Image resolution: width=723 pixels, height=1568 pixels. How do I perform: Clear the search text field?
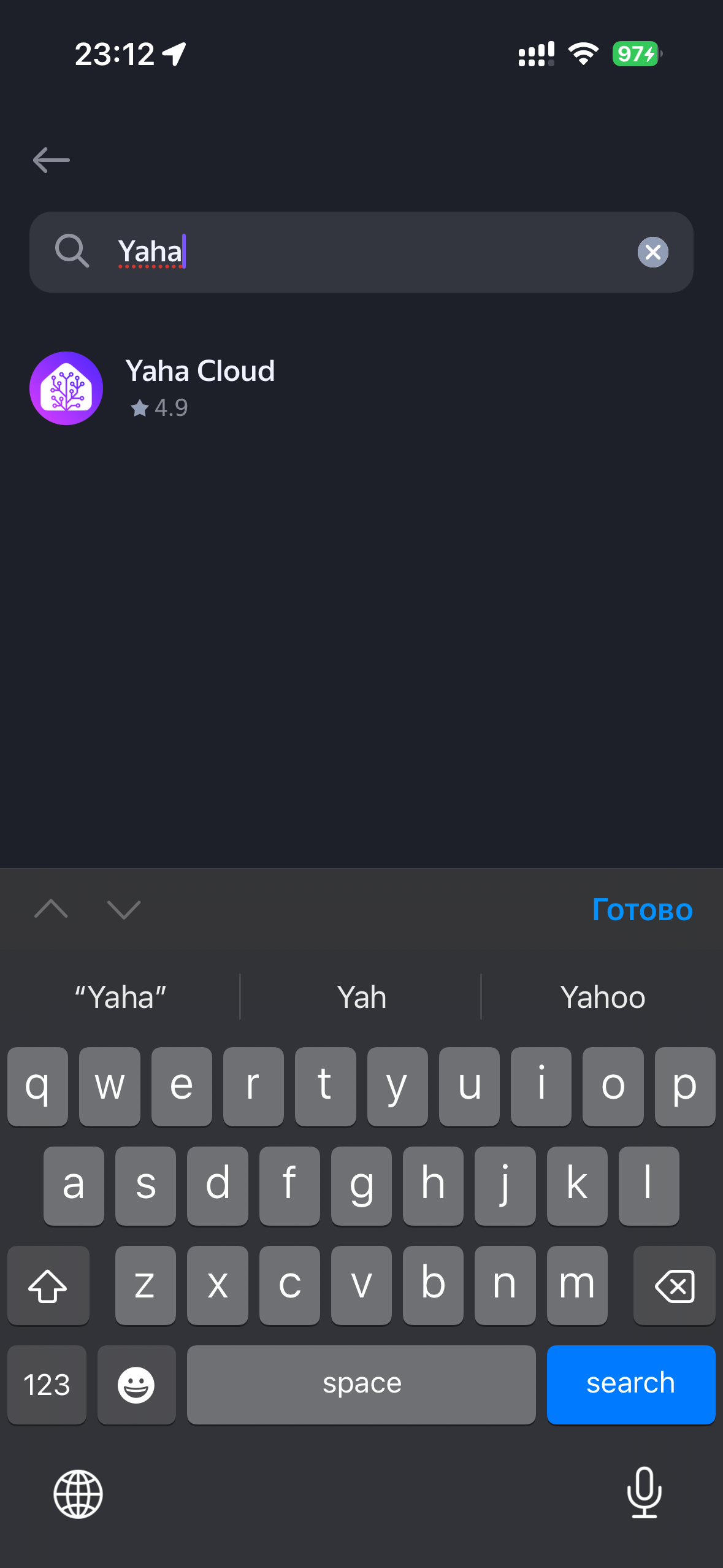(652, 252)
